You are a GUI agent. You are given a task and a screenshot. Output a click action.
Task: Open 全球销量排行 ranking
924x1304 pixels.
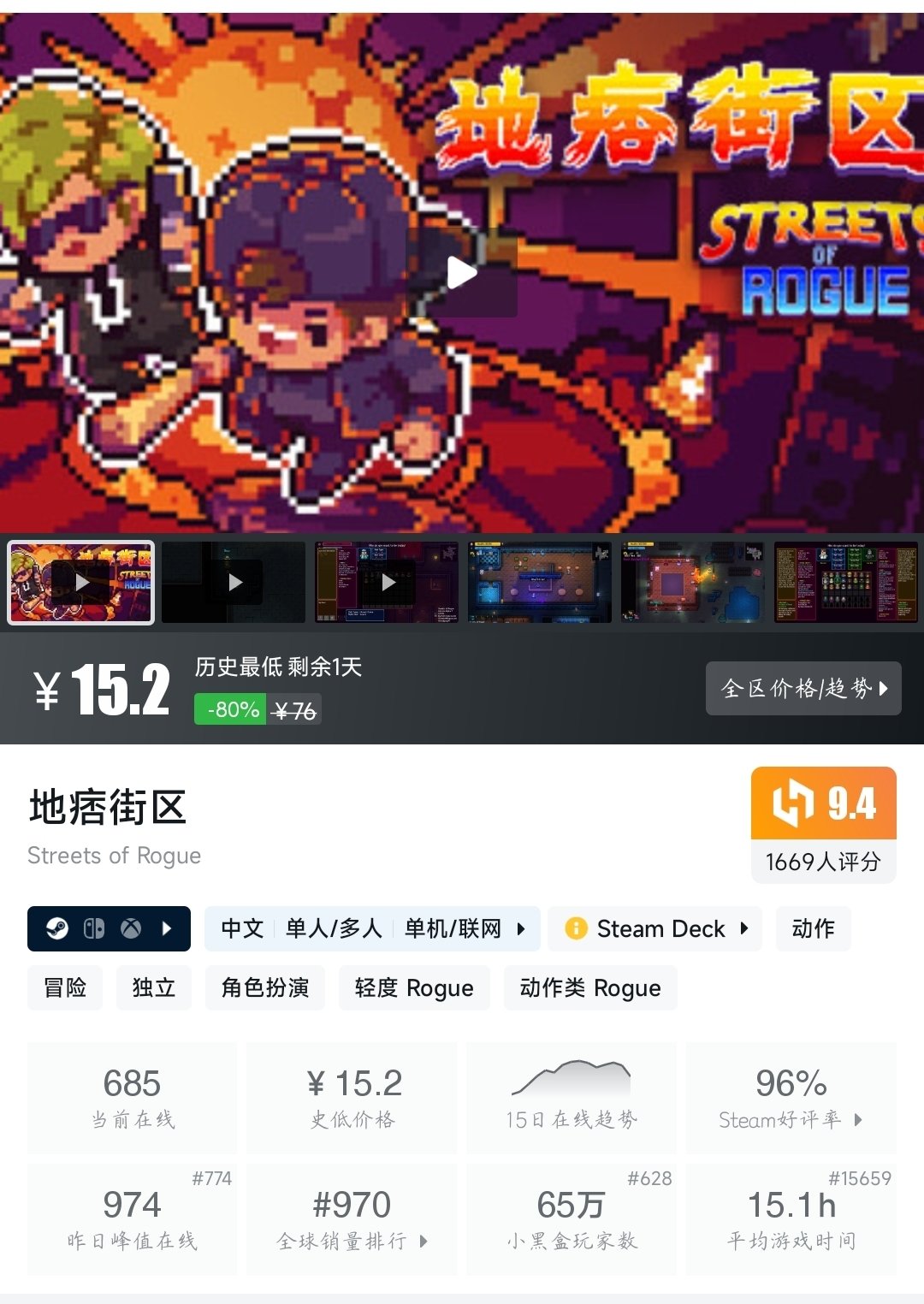coord(352,1218)
